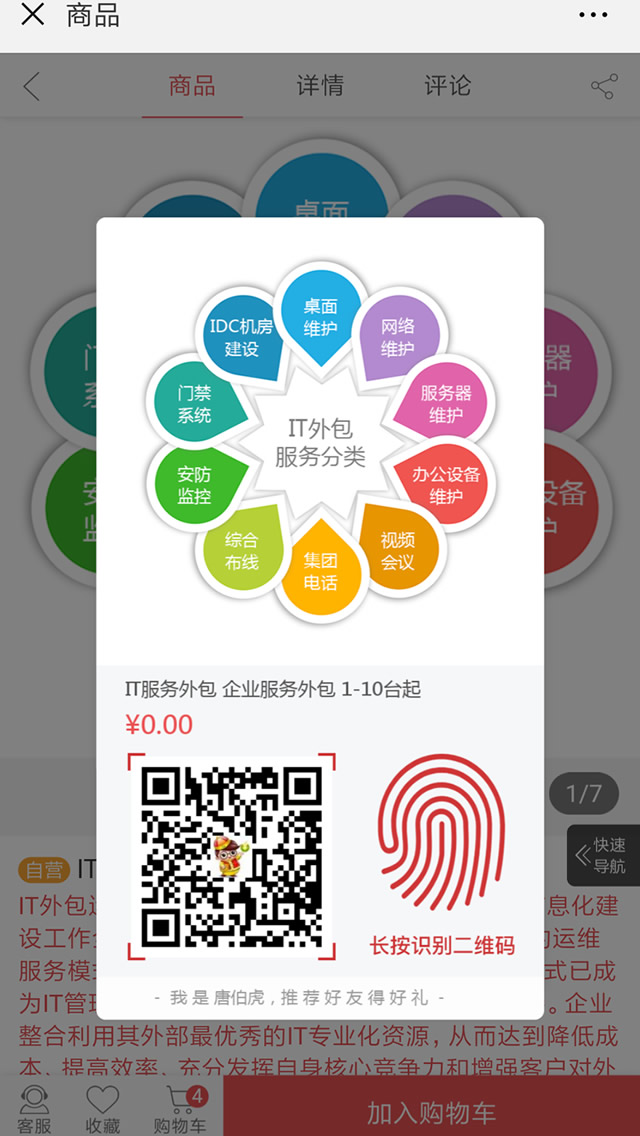
Task: Expand the 快速导航 quick navigation
Action: [x=603, y=855]
